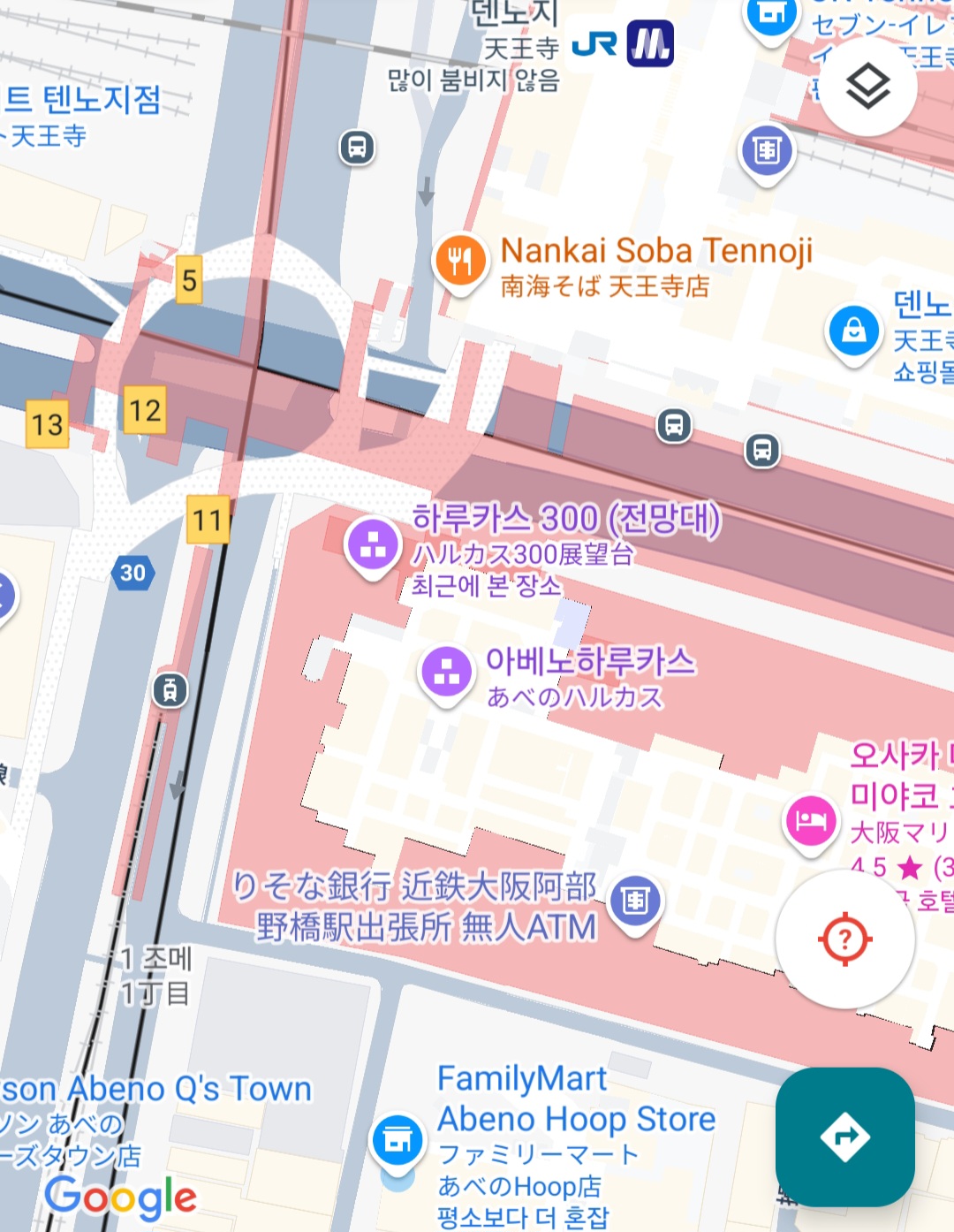Select the FamilyMart Abeno Hoop Store pin
The width and height of the screenshot is (954, 1232).
coord(397,1141)
